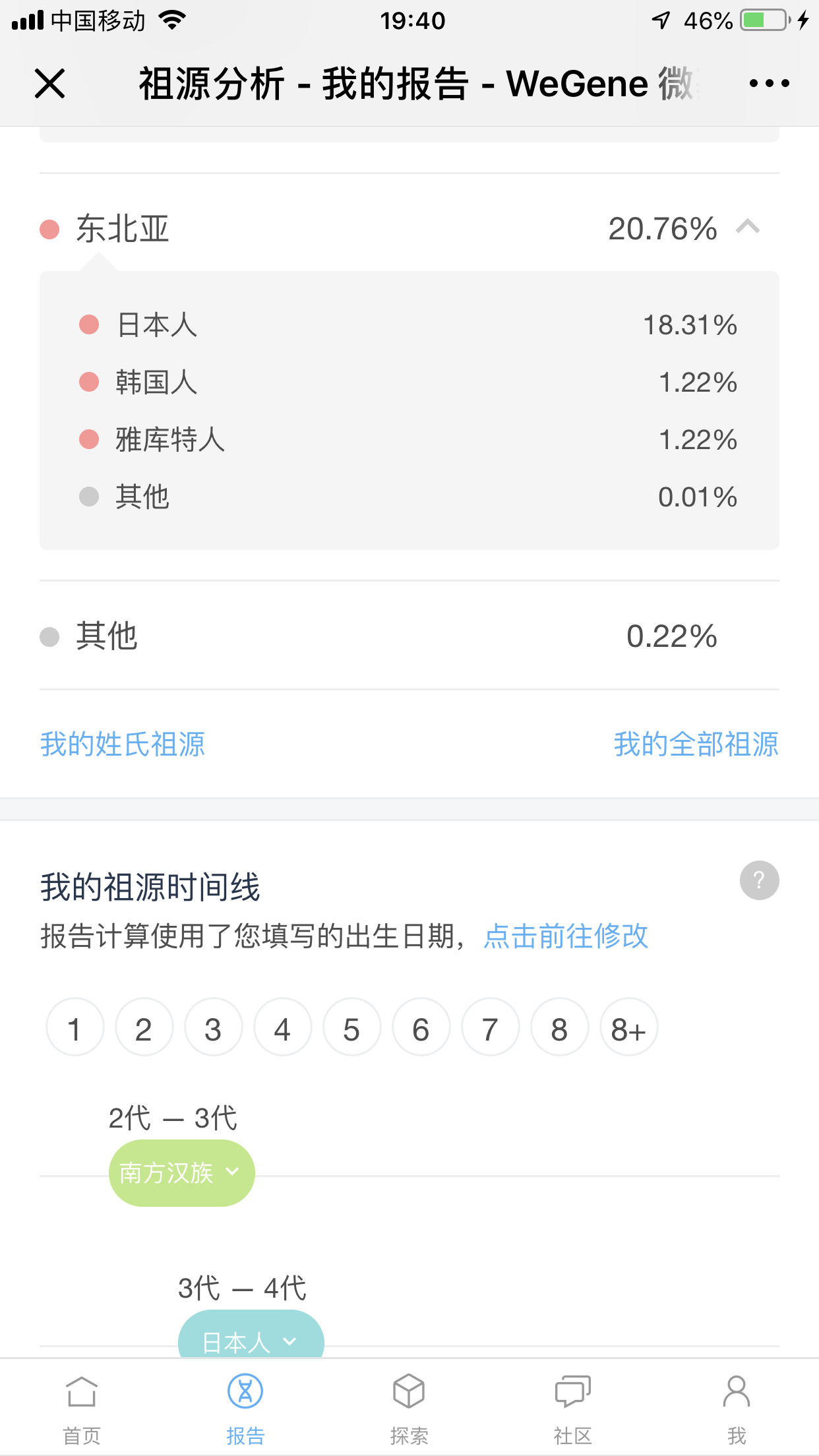Viewport: 819px width, 1456px height.
Task: Open the 我的全部祖源 link
Action: click(696, 744)
